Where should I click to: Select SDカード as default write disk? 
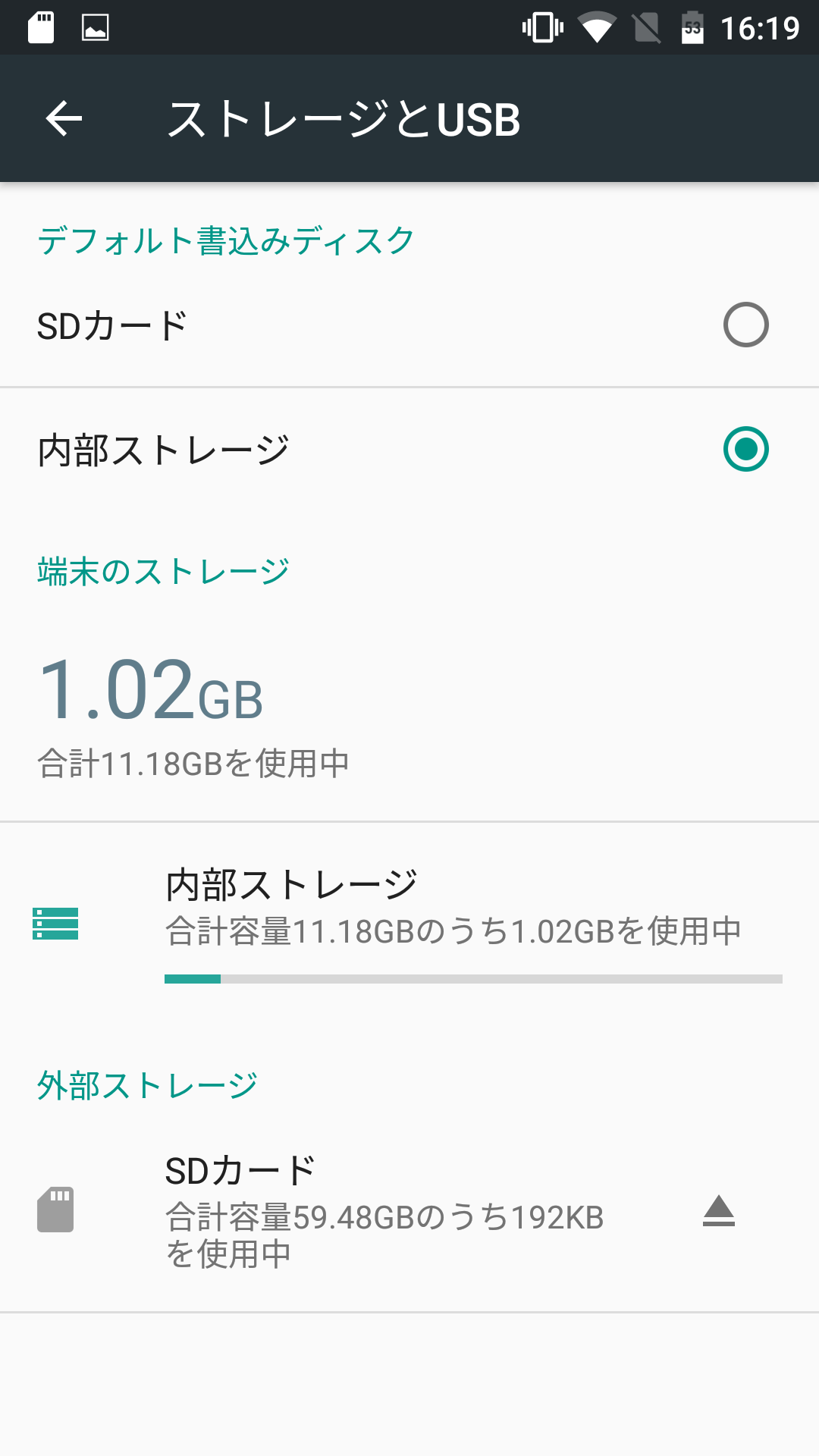[409, 325]
